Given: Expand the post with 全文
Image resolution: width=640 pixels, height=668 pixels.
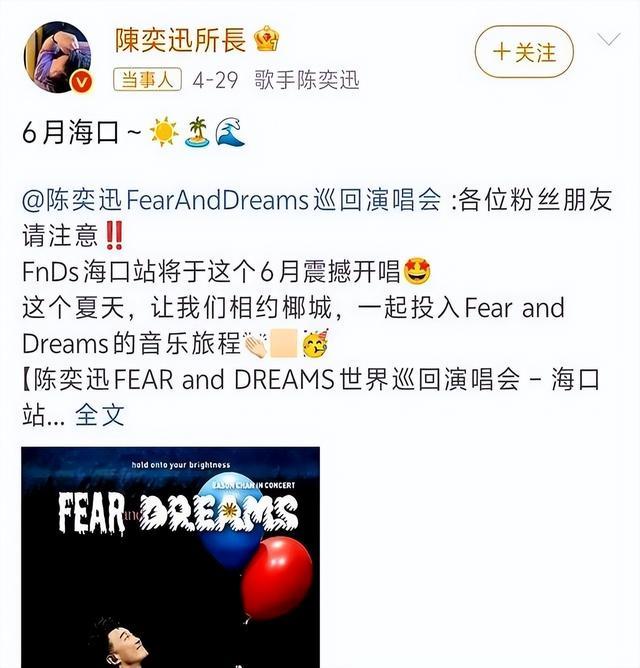Looking at the screenshot, I should (100, 414).
